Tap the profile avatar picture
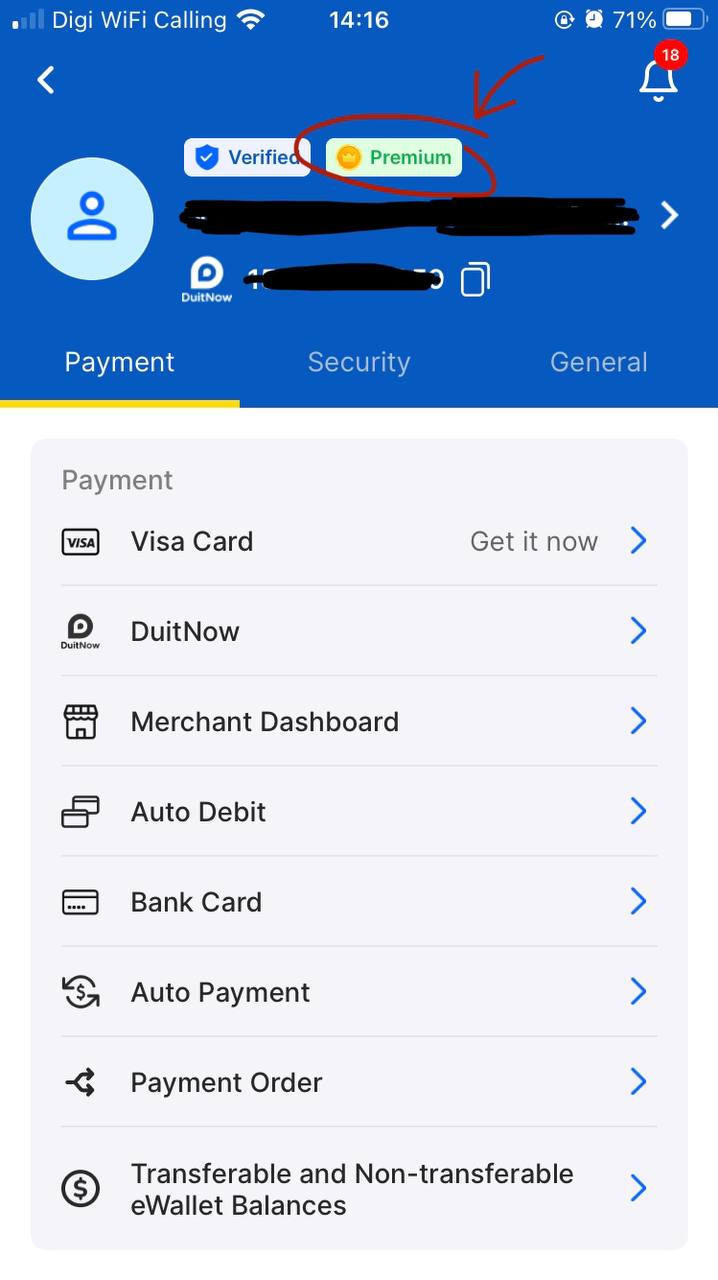718x1280 pixels. tap(92, 218)
